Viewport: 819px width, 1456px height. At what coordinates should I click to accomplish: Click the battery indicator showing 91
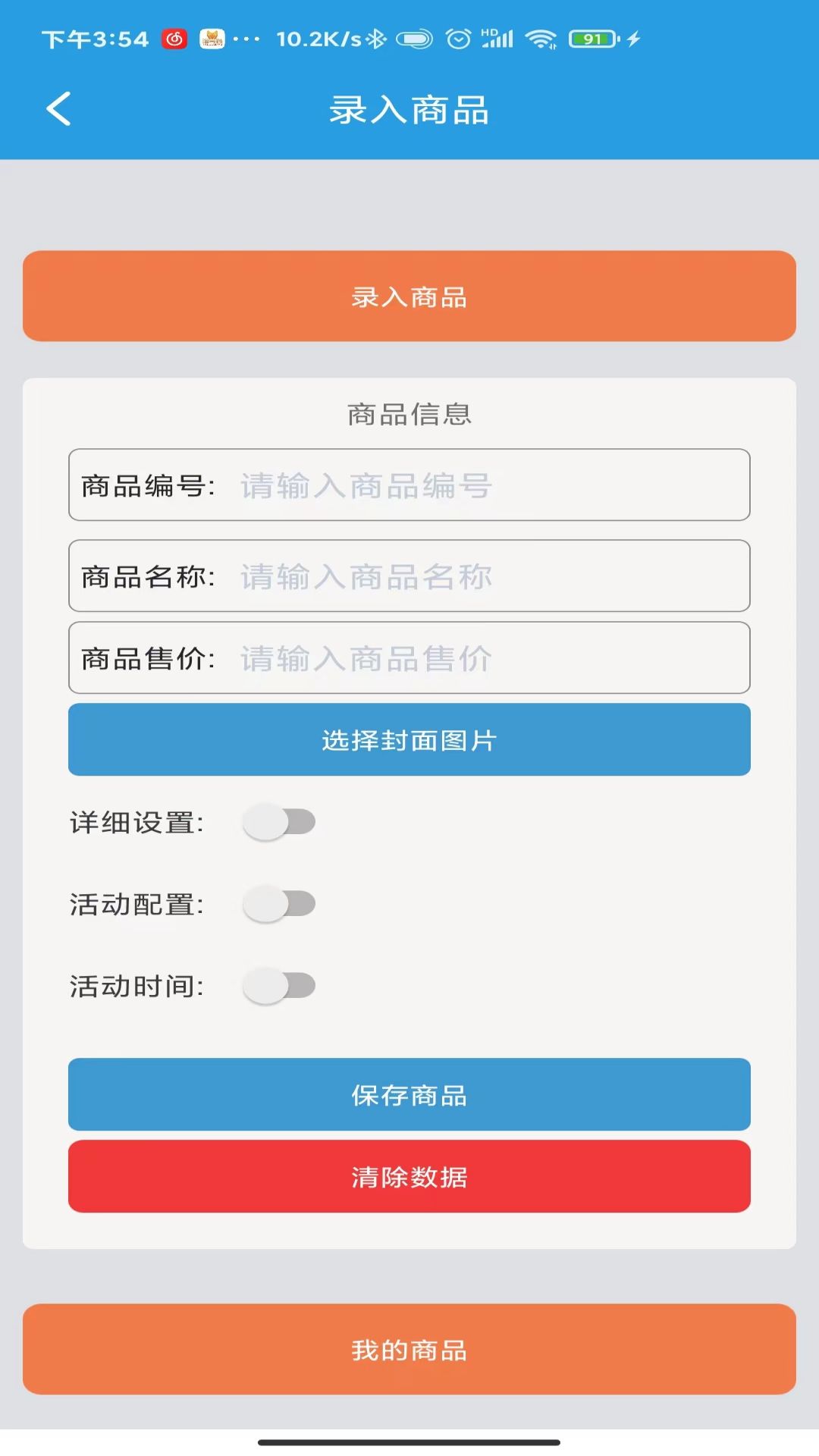pyautogui.click(x=594, y=36)
